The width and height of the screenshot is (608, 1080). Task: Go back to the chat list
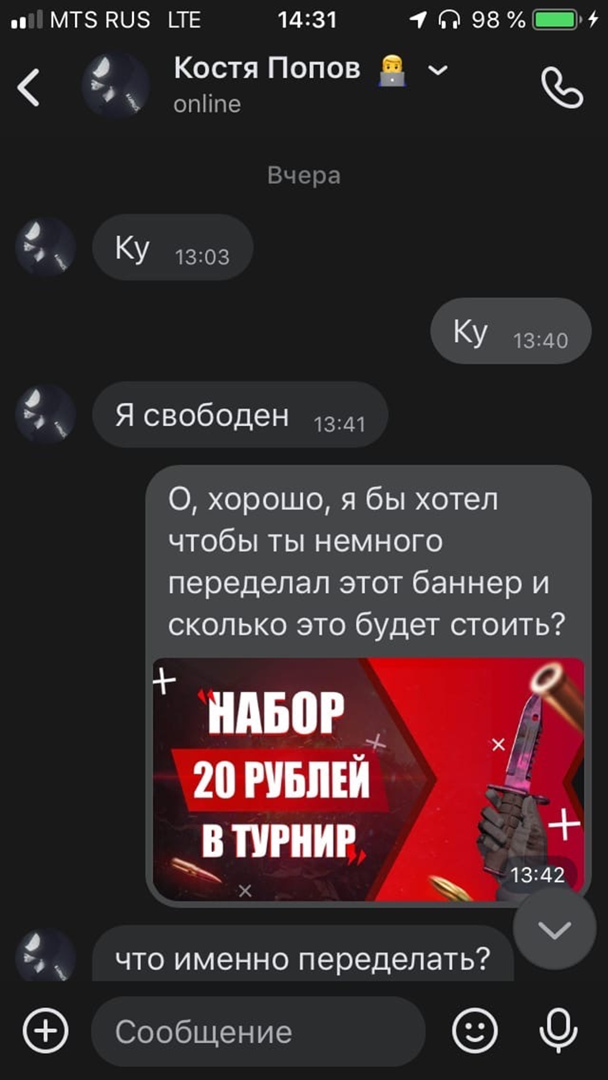(x=29, y=88)
